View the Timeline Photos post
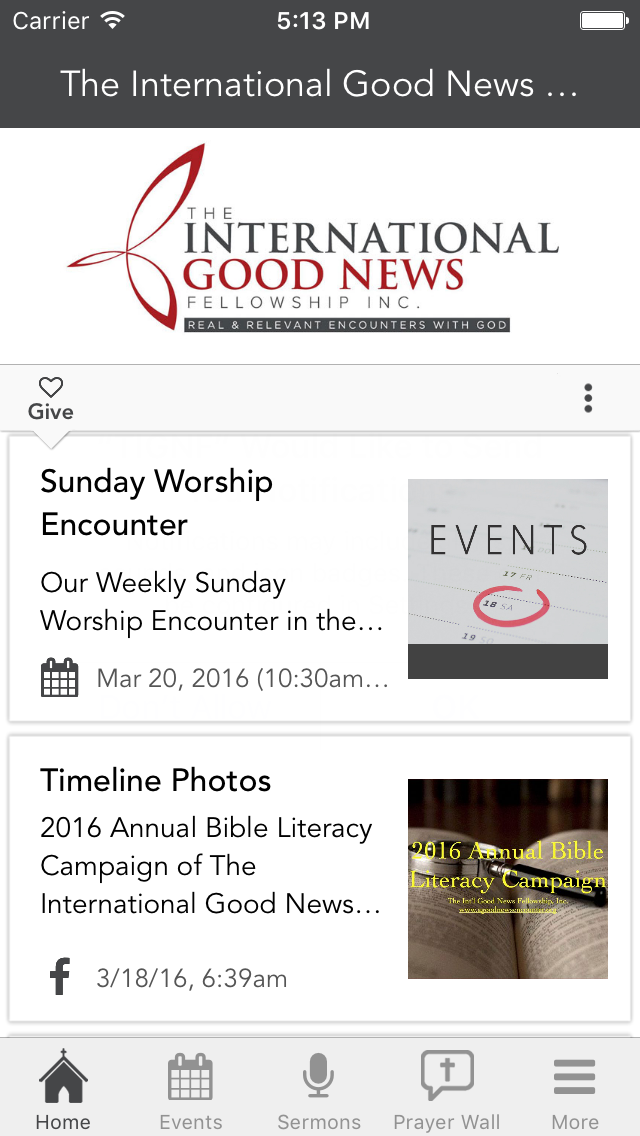This screenshot has width=640, height=1136. [320, 878]
